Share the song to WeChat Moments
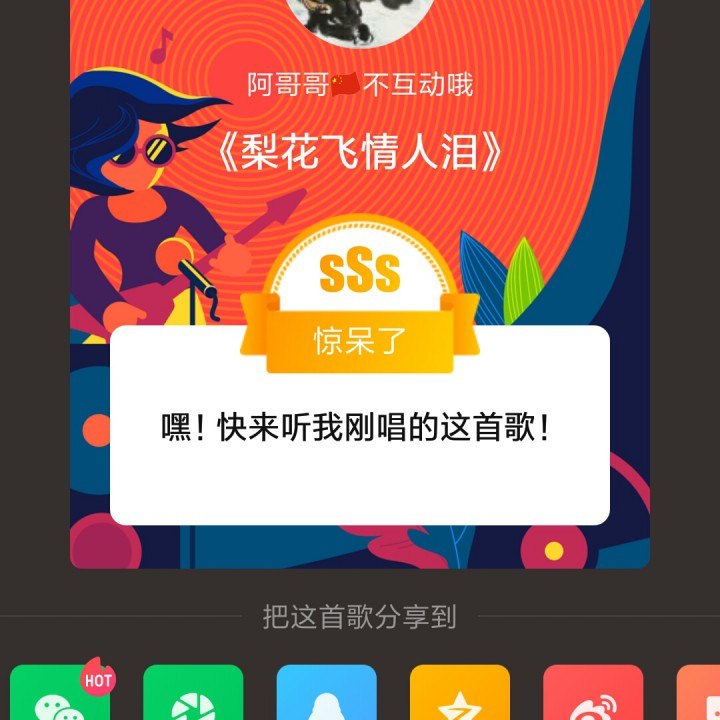Image resolution: width=720 pixels, height=720 pixels. [193, 695]
